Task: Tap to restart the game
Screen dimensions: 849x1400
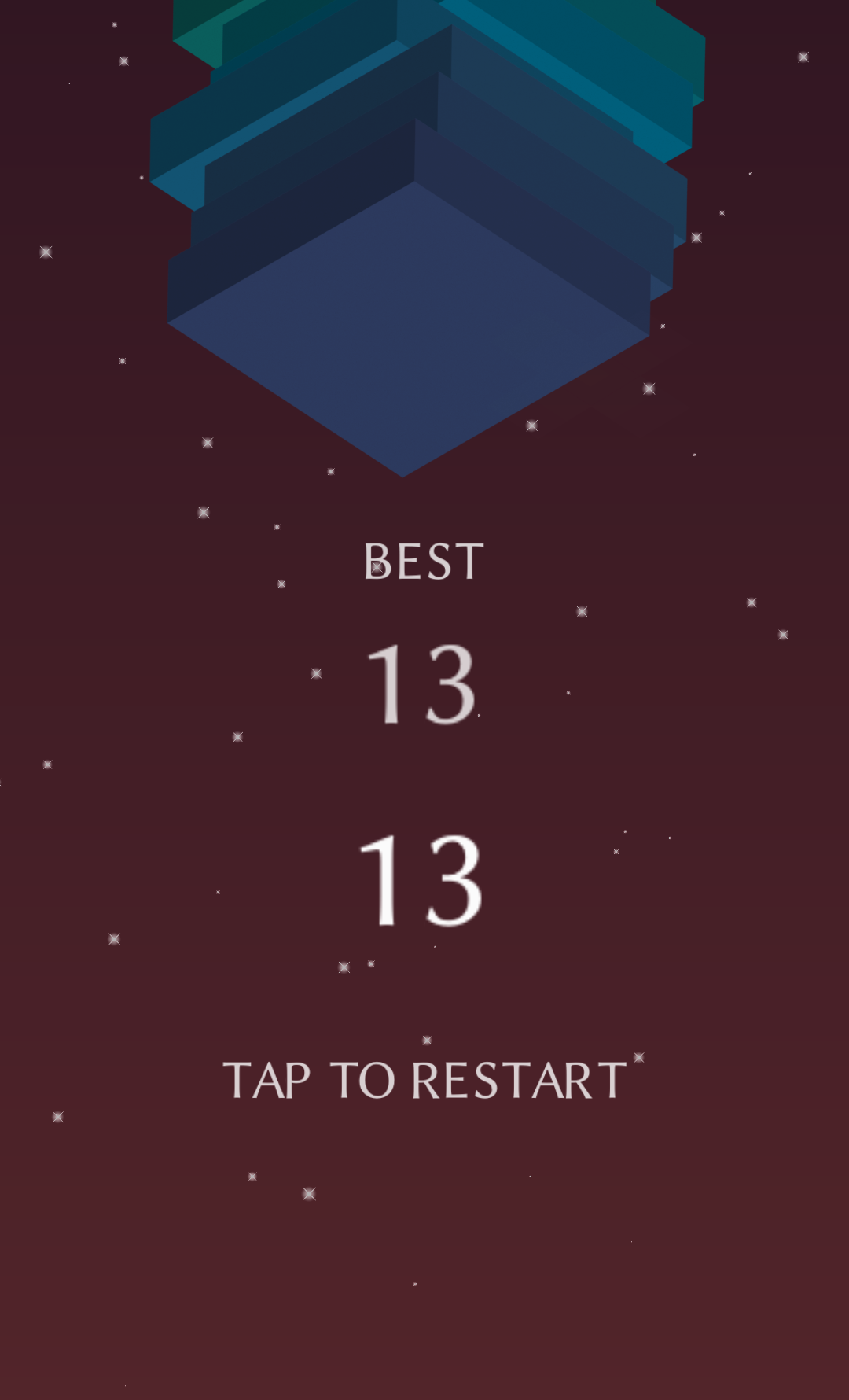Action: click(x=424, y=1080)
